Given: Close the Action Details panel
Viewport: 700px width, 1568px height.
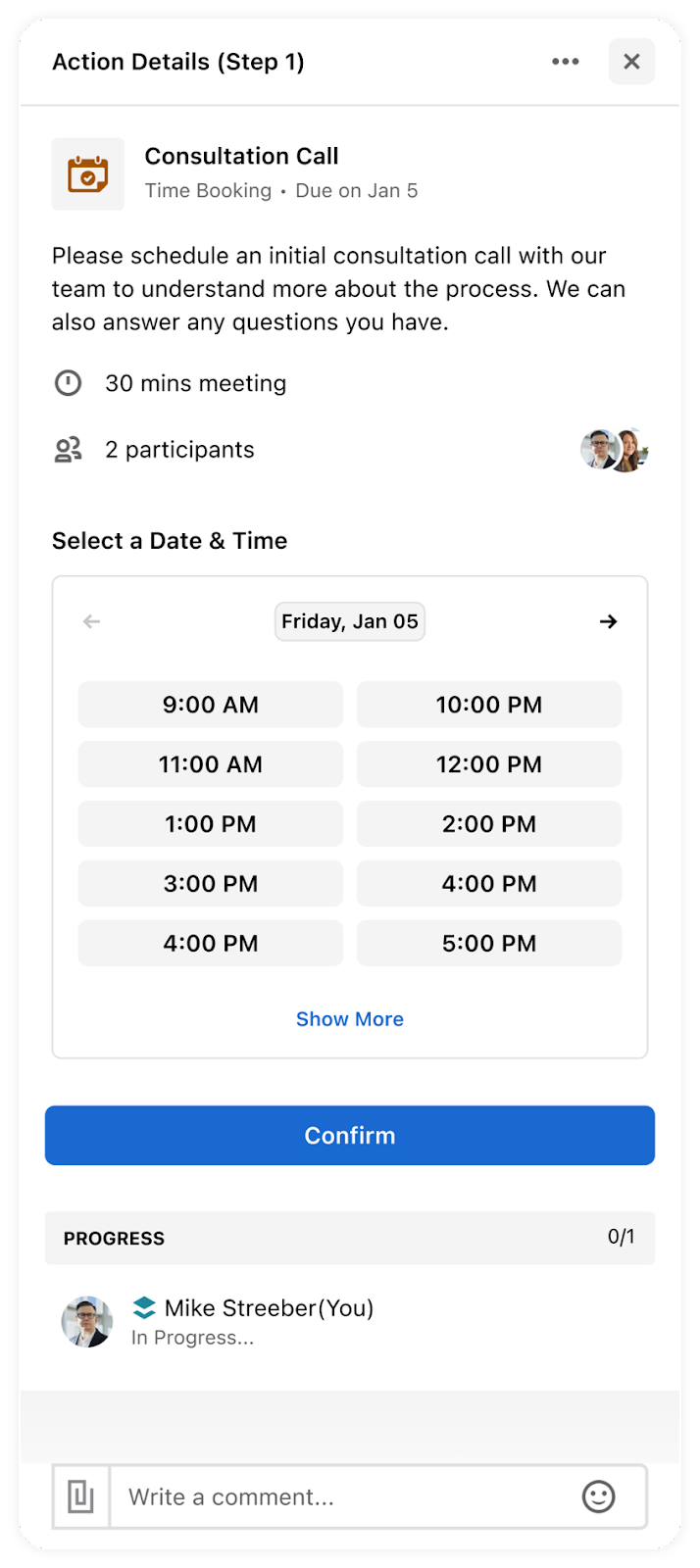Looking at the screenshot, I should pyautogui.click(x=631, y=62).
